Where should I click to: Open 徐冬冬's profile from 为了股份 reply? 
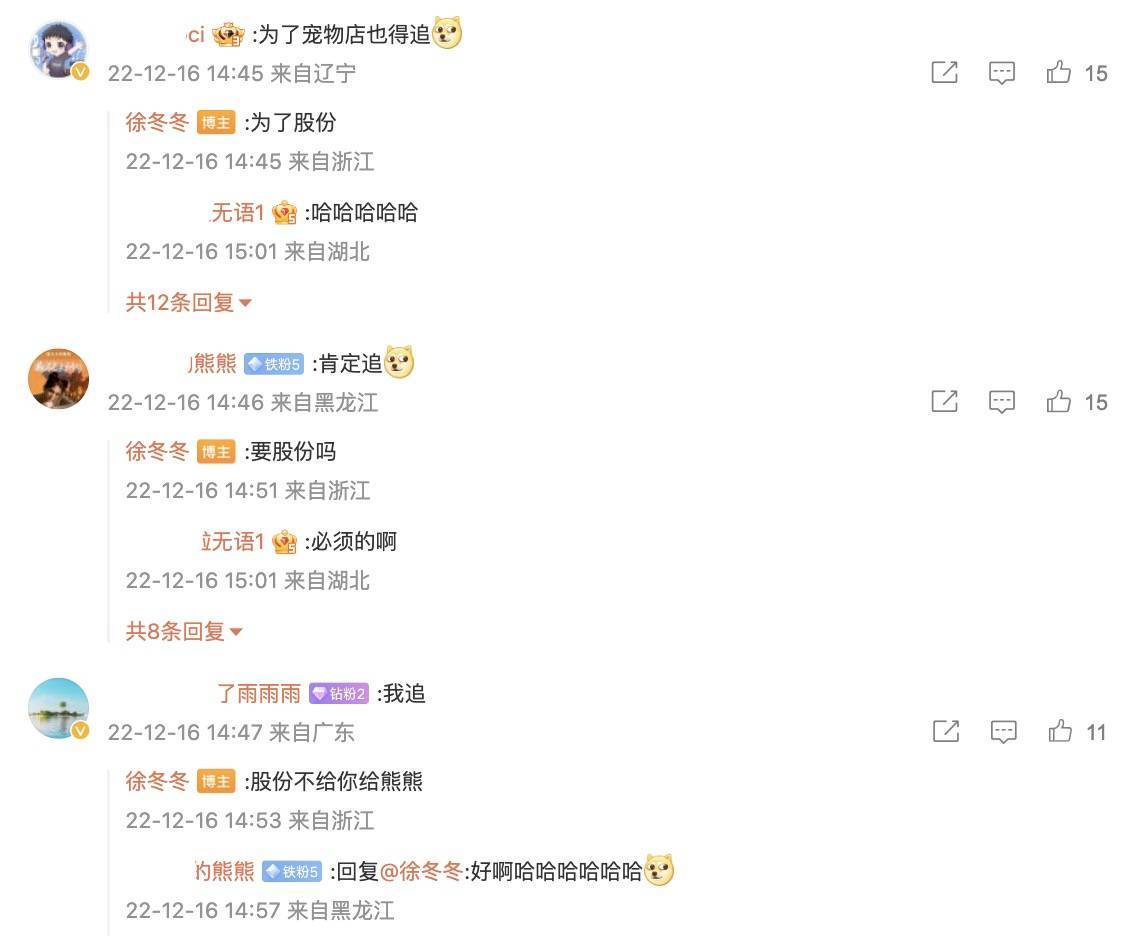pos(157,123)
